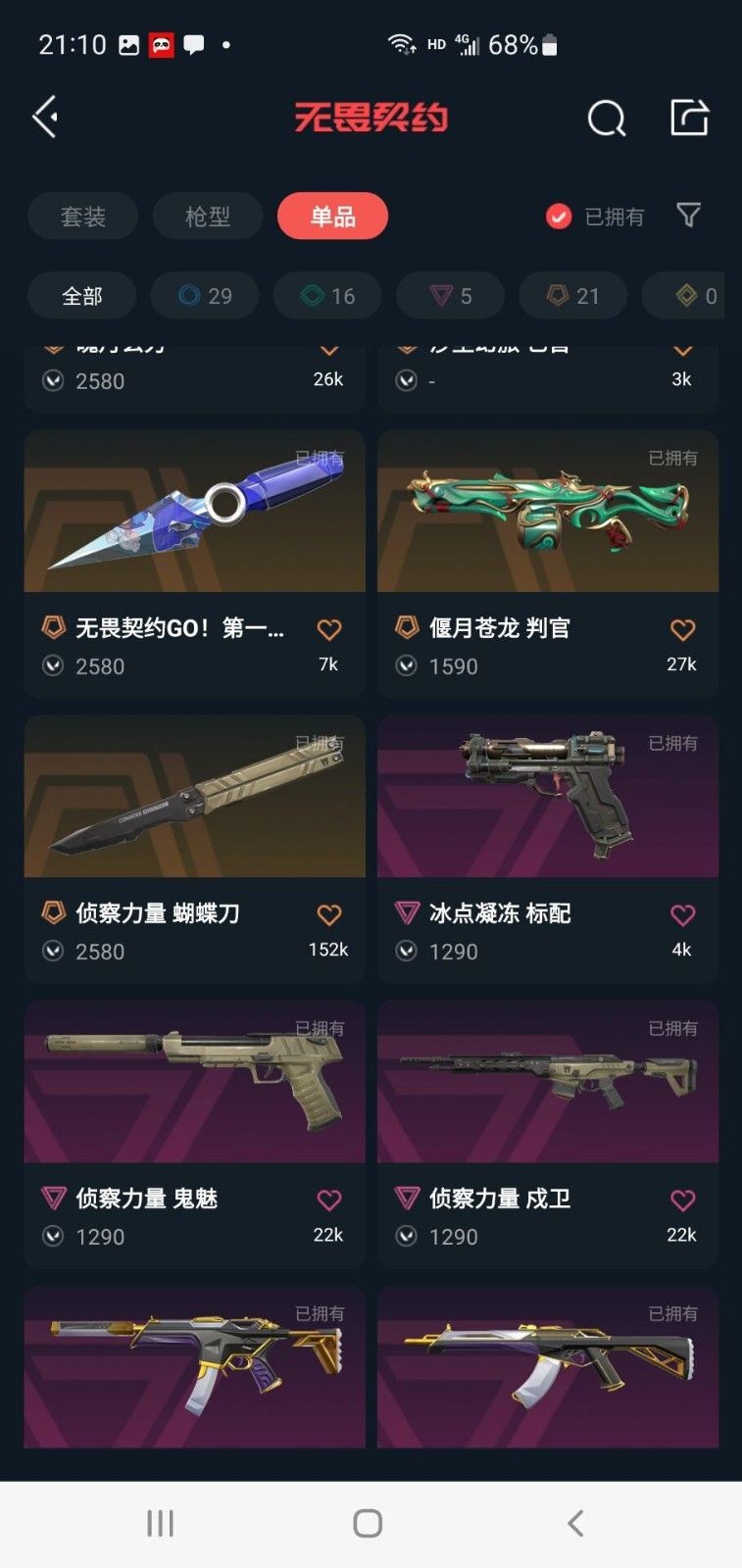Open search at the top
Screen dimensions: 742x1568
point(606,119)
